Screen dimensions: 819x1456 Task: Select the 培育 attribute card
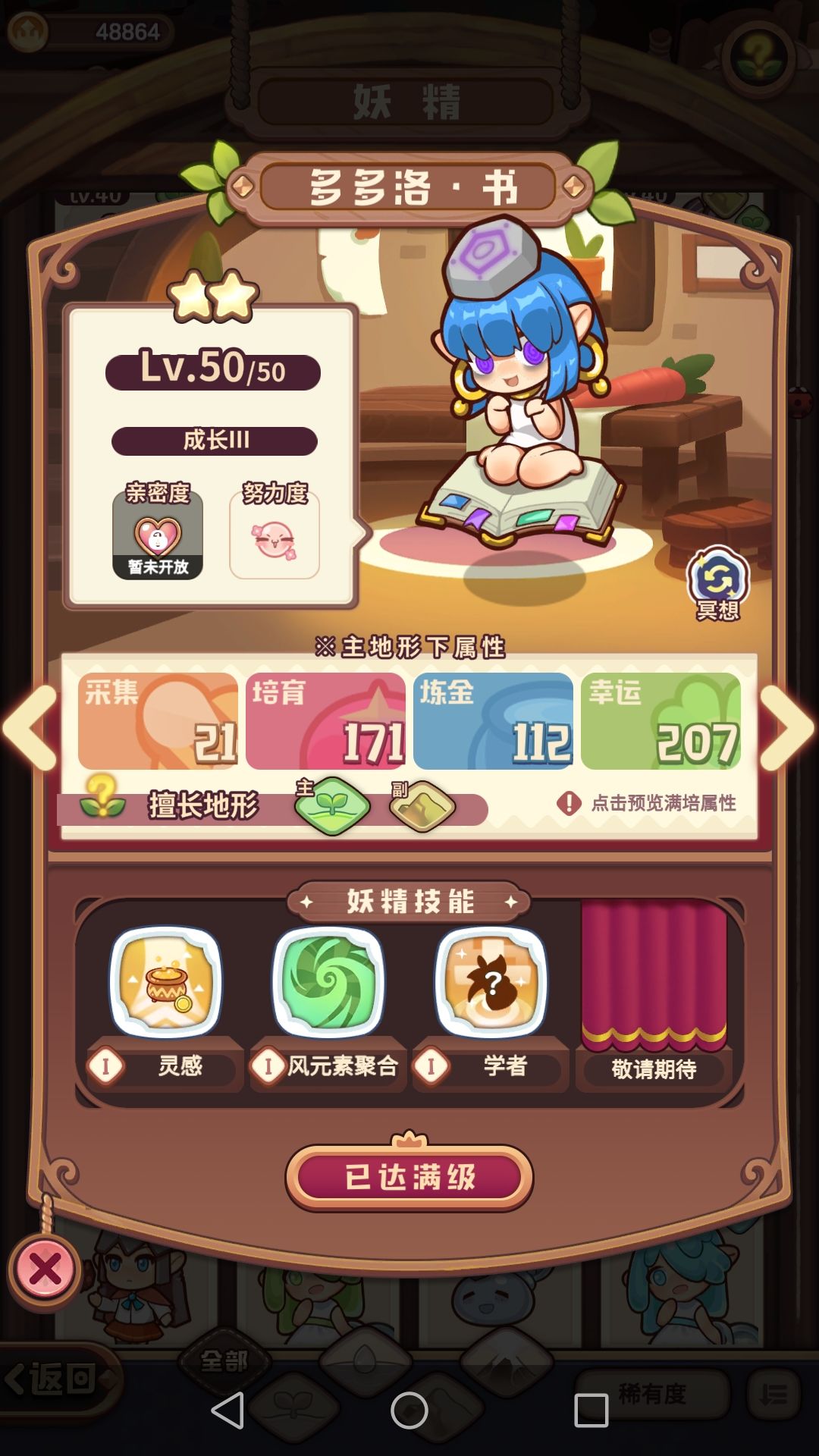point(329,717)
